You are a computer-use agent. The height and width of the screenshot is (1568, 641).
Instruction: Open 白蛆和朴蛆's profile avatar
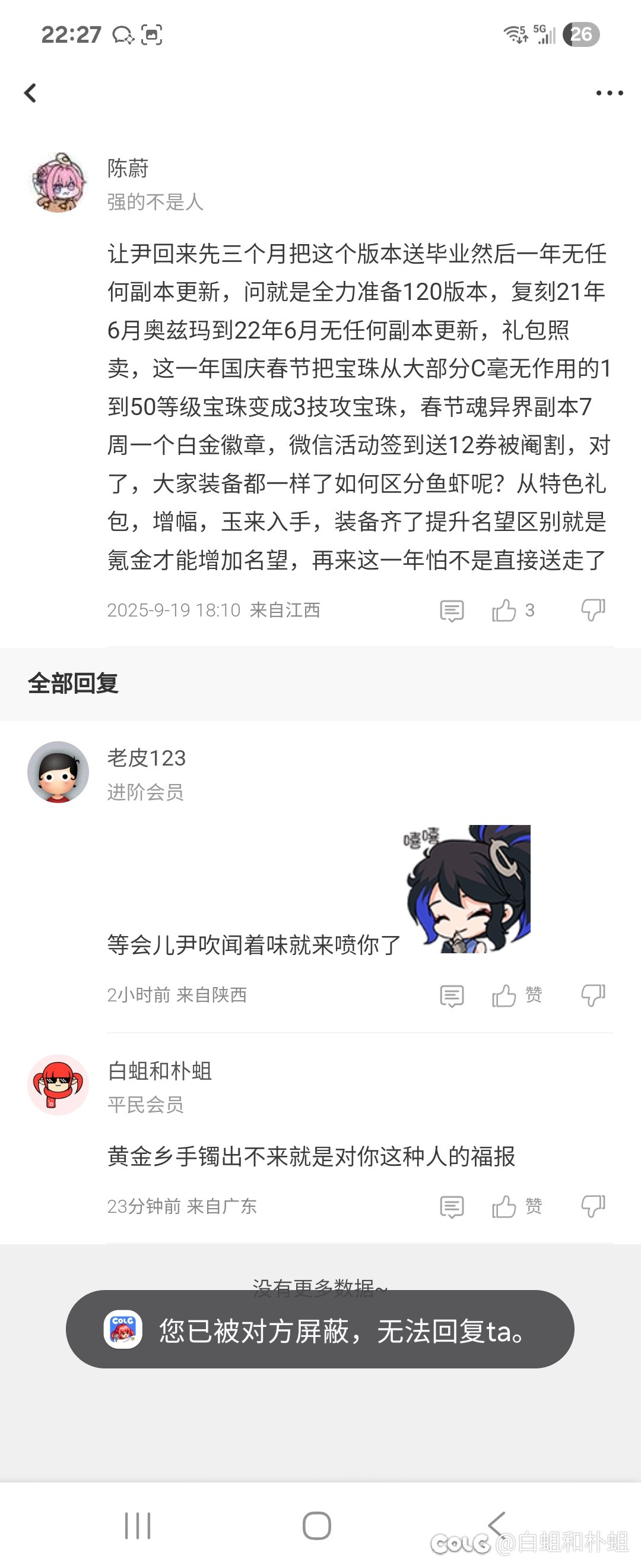(58, 1085)
